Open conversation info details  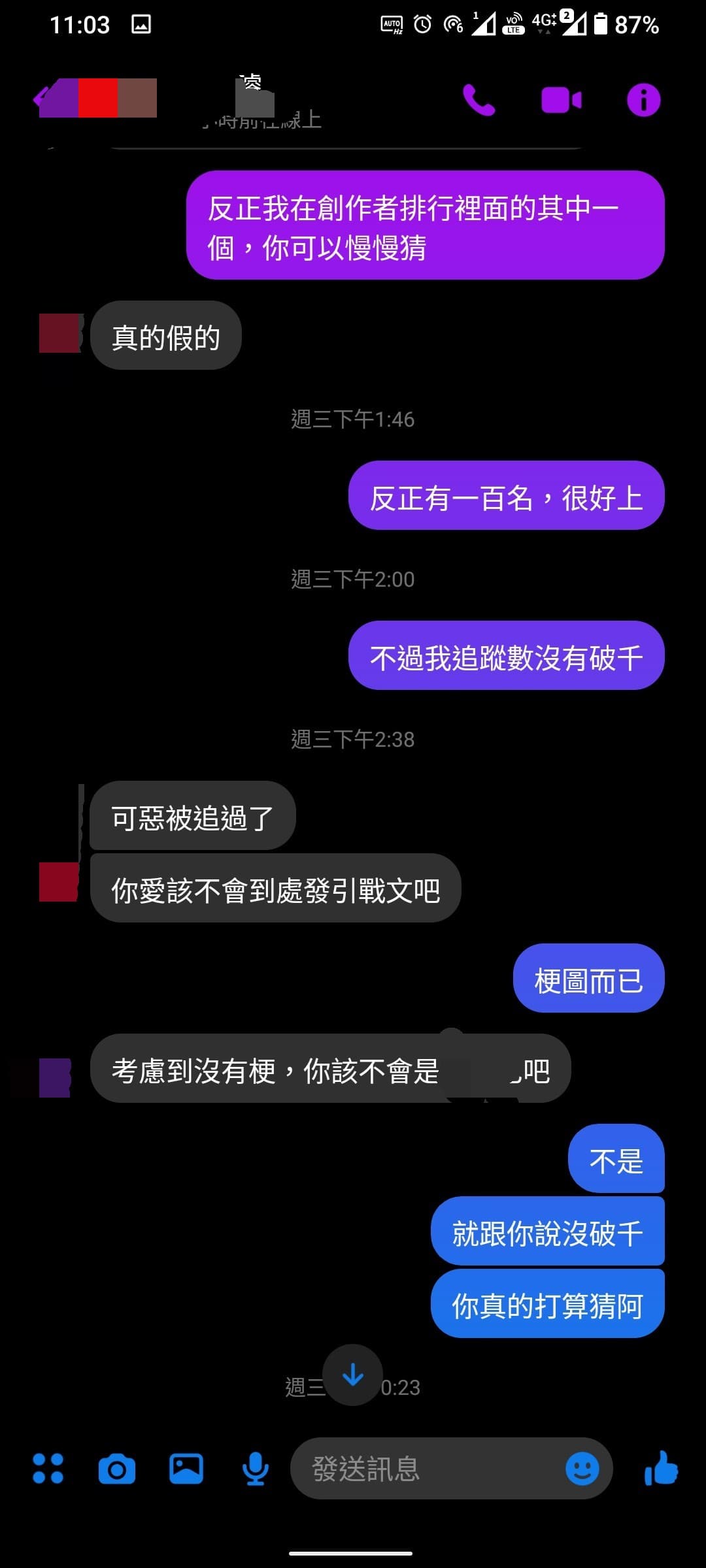[643, 100]
